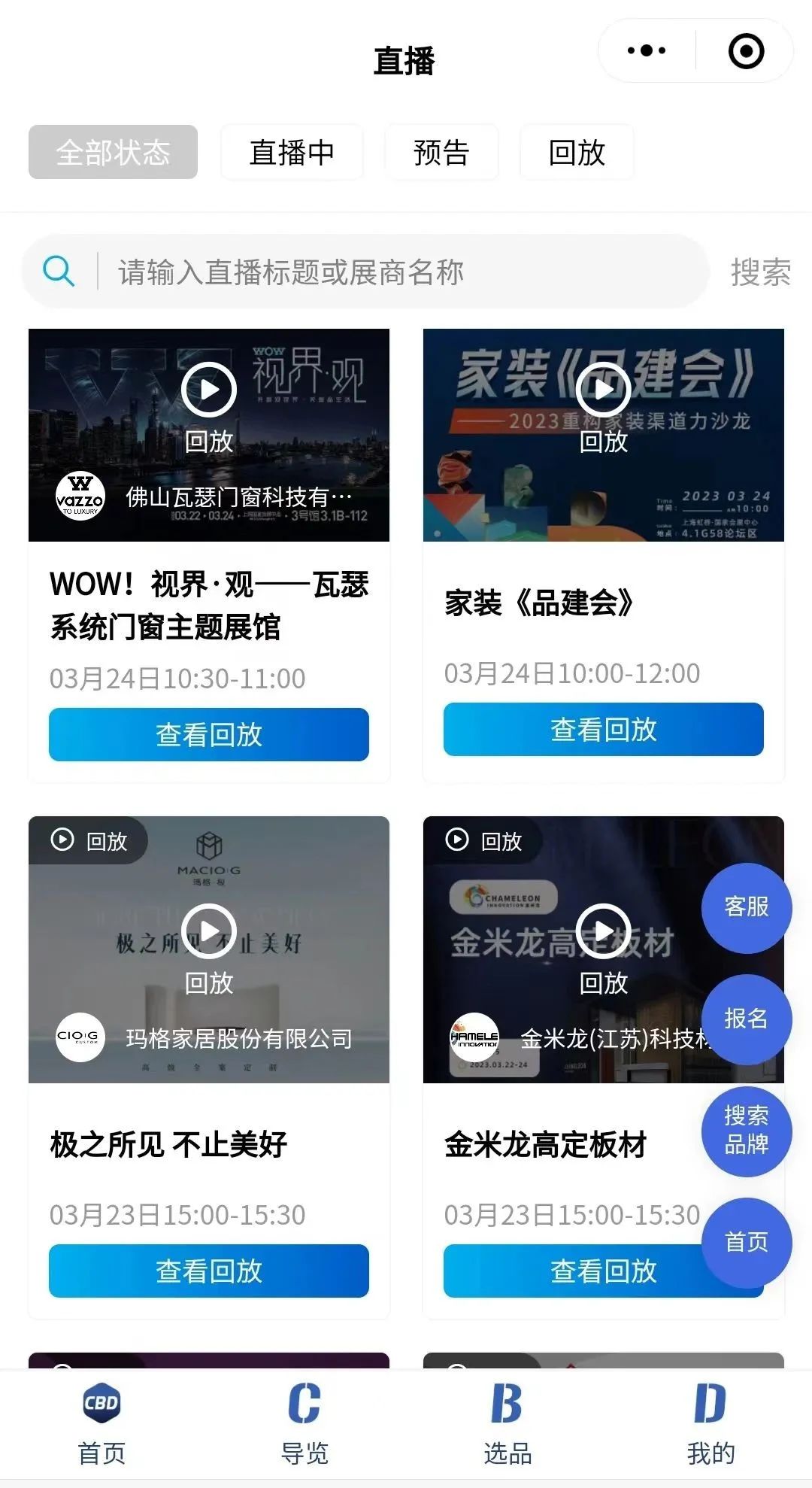
Task: Show 预告 upcoming live streams
Action: pyautogui.click(x=441, y=153)
